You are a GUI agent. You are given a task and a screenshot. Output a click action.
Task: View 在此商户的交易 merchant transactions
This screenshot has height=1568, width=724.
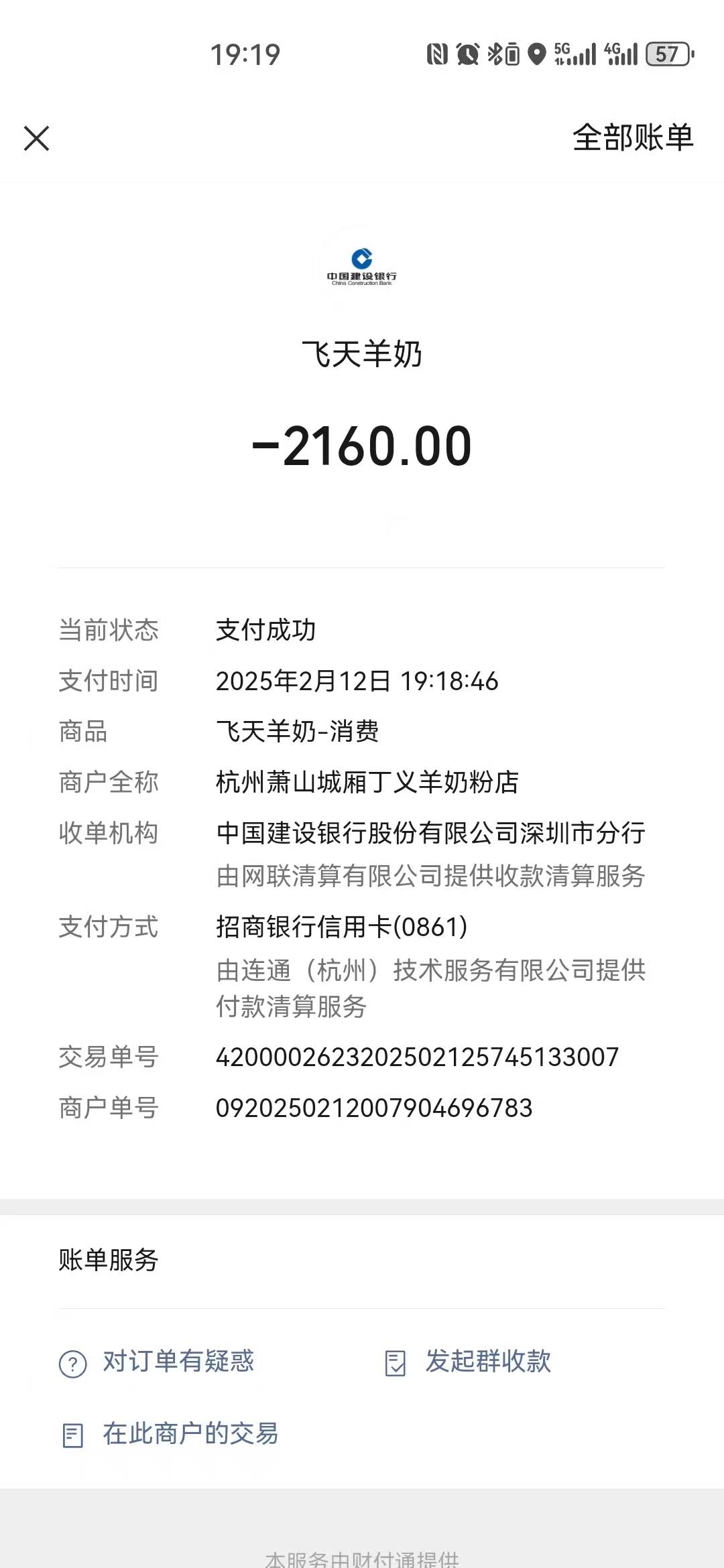pyautogui.click(x=171, y=1435)
